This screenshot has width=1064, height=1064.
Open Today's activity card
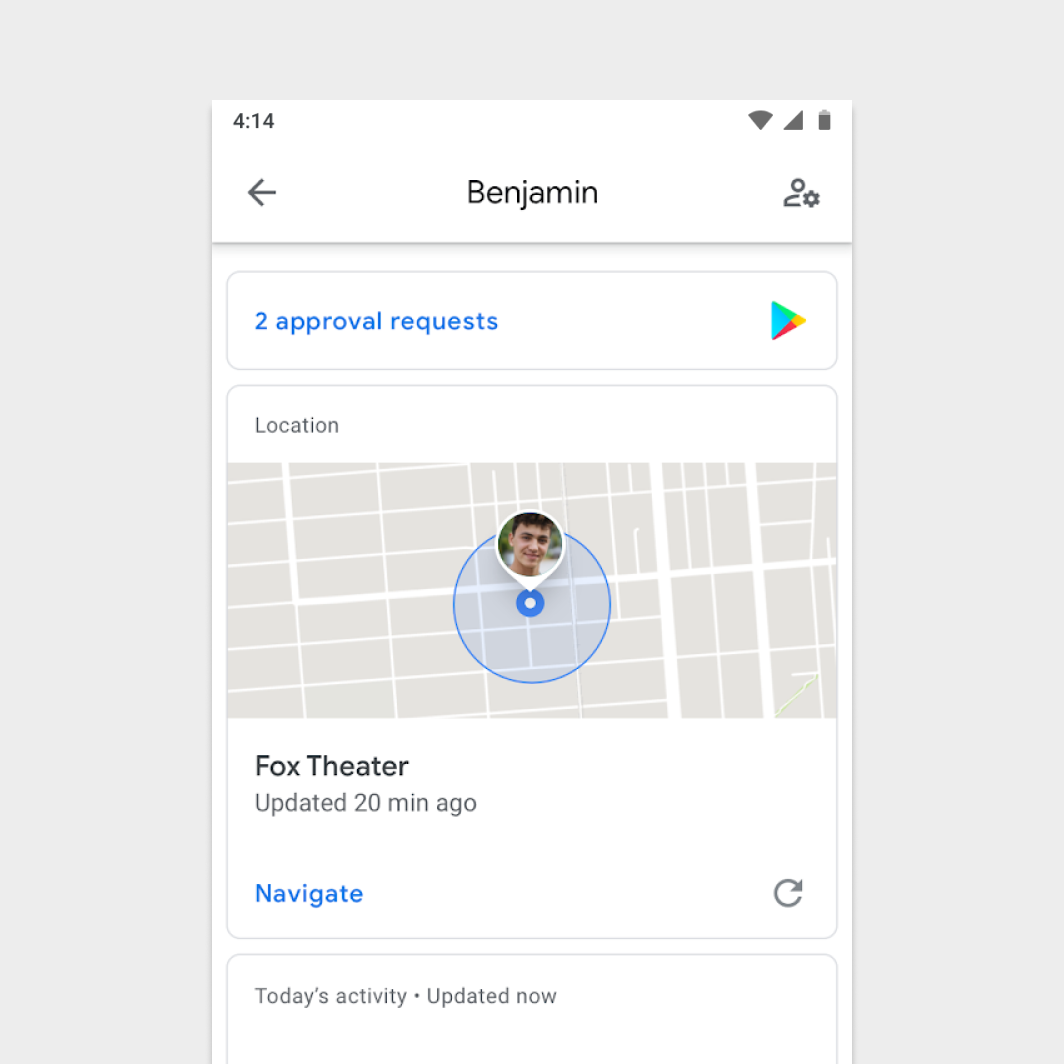tap(531, 1008)
